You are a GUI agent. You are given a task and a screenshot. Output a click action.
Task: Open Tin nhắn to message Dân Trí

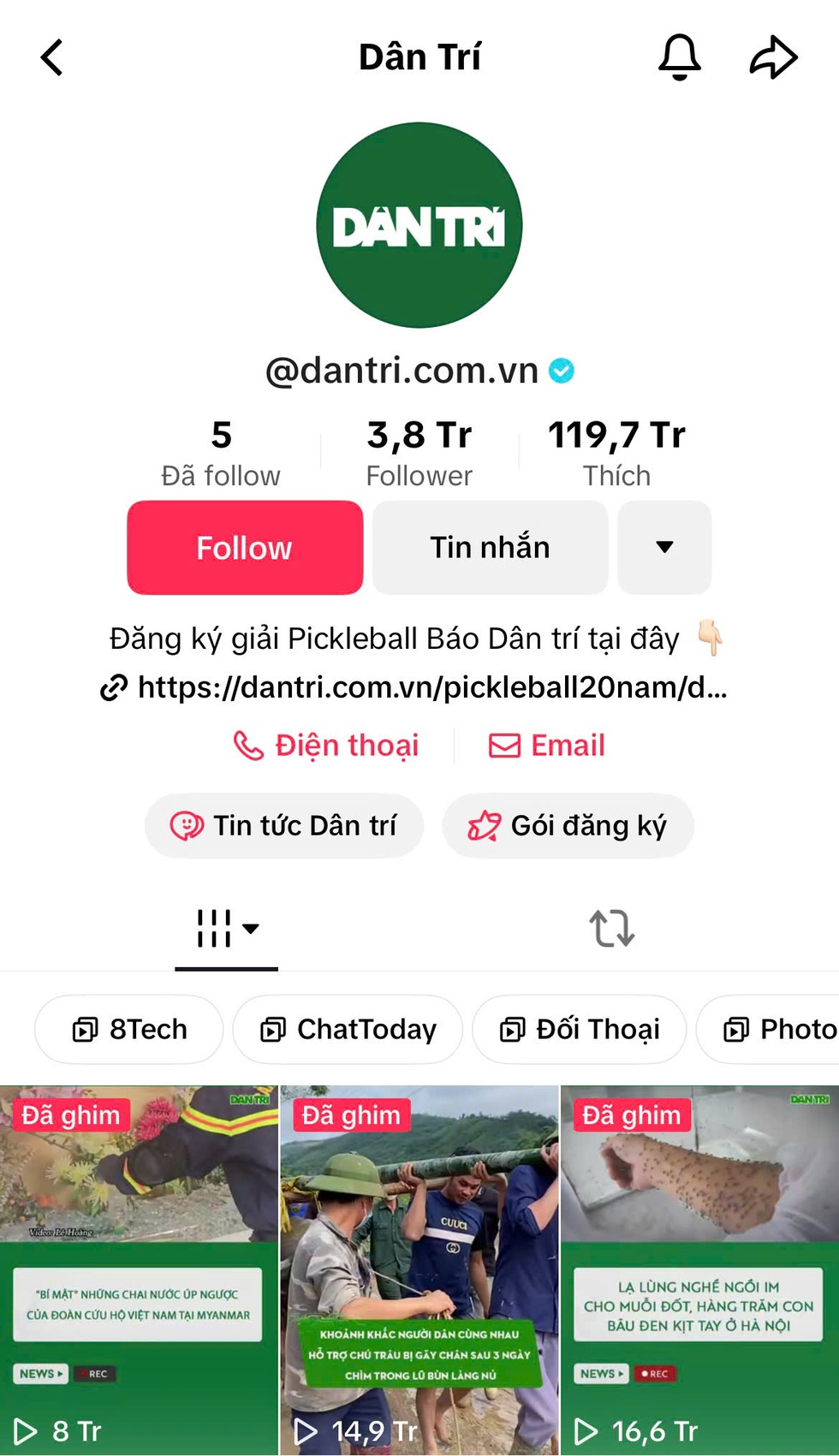pos(490,548)
